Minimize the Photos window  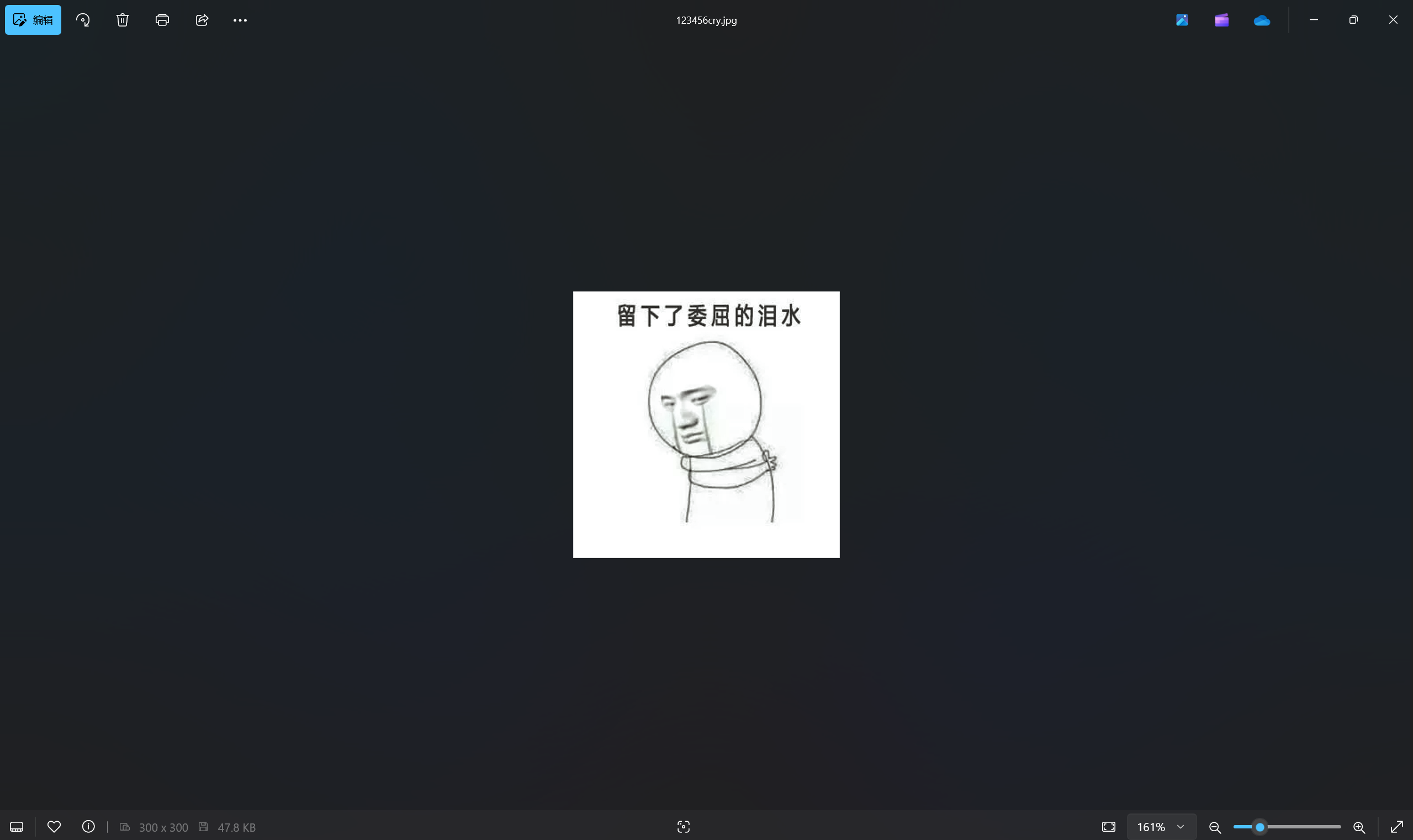(1314, 20)
